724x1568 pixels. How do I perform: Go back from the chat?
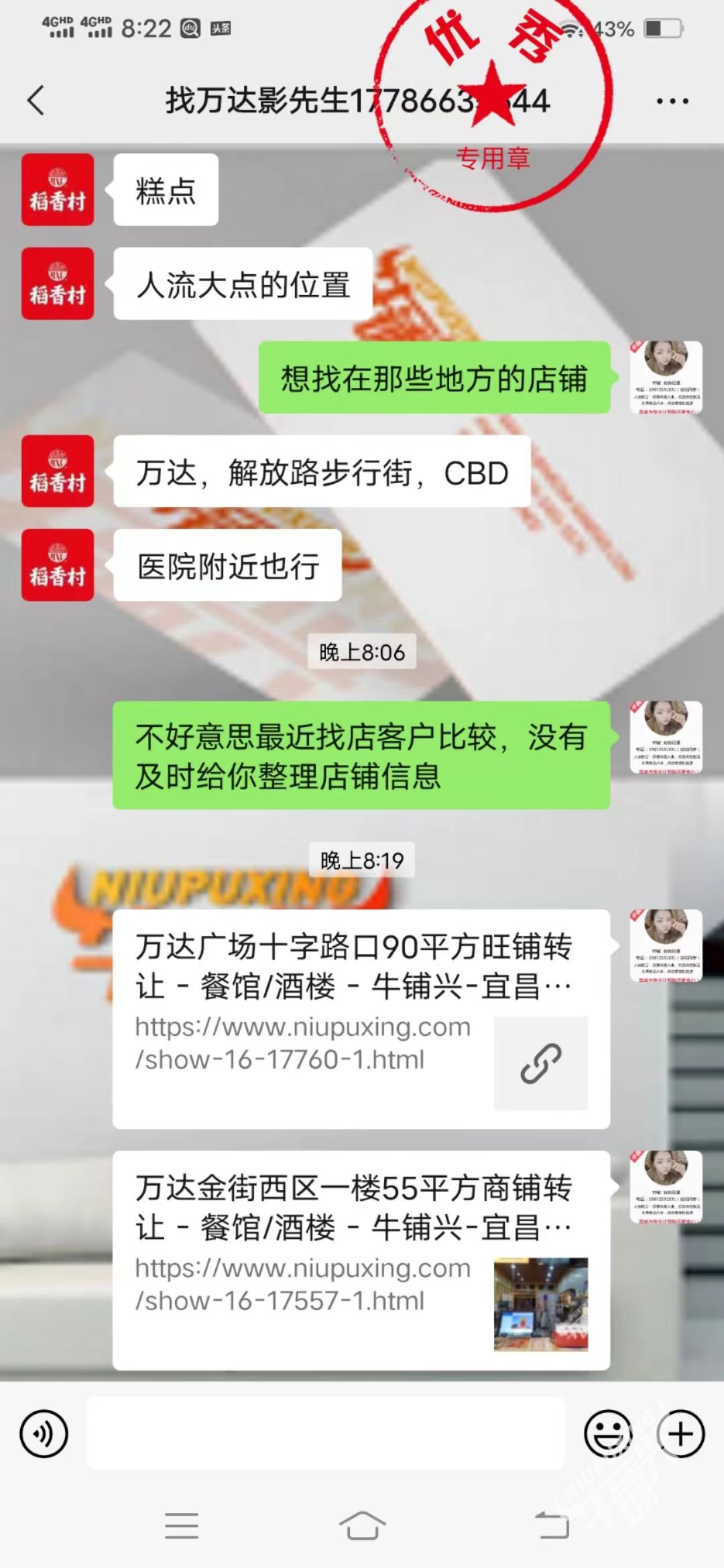point(36,101)
